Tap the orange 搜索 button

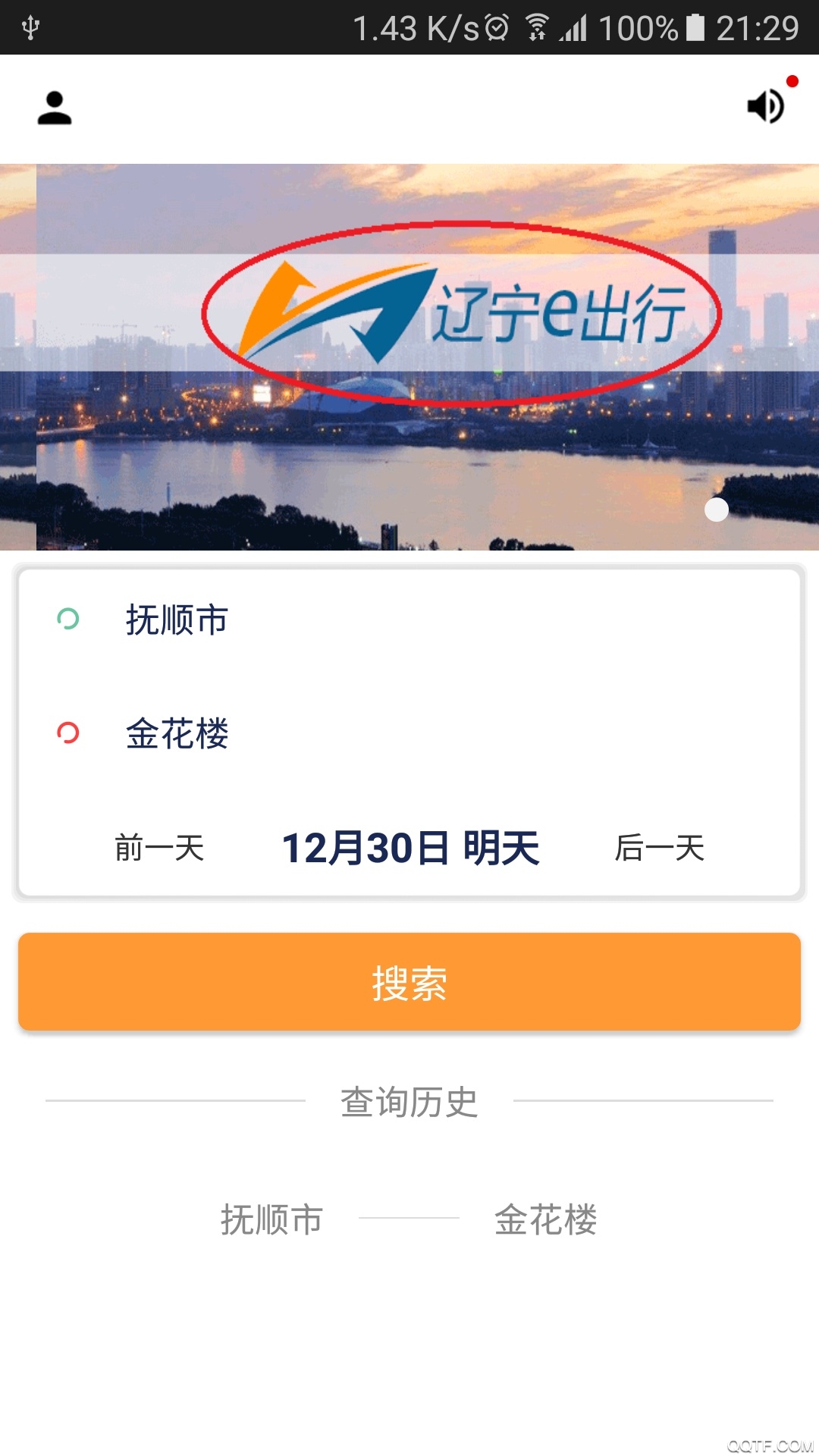[409, 982]
